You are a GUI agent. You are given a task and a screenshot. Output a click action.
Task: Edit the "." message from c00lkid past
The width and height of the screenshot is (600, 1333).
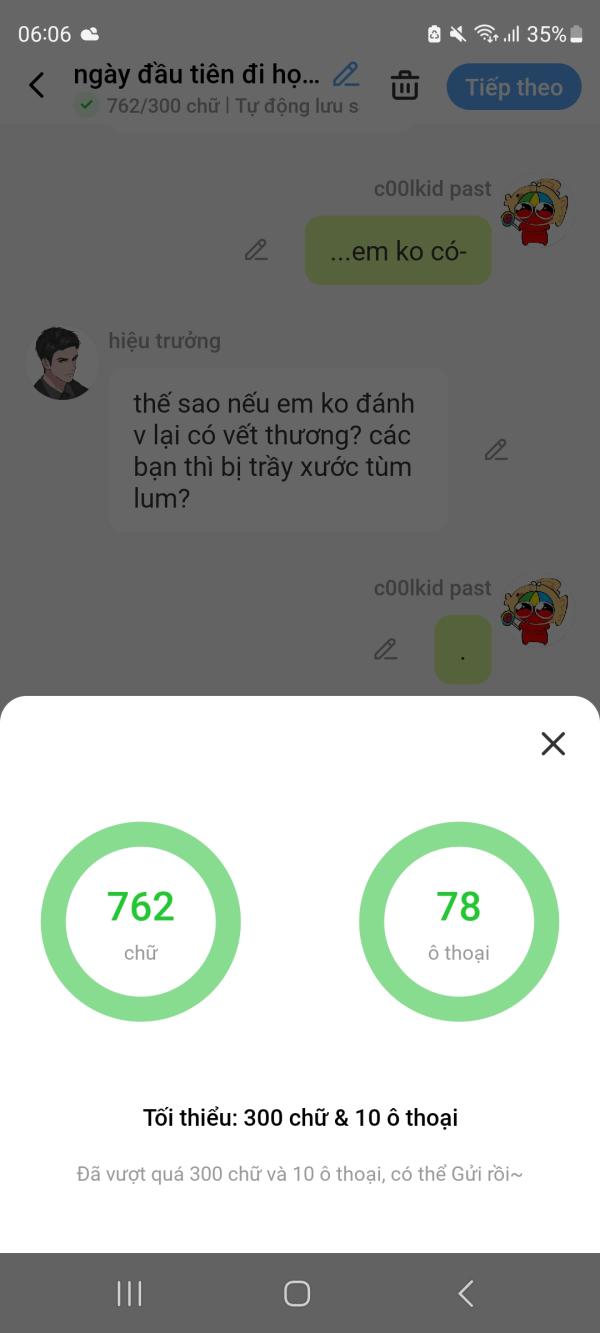coord(385,649)
